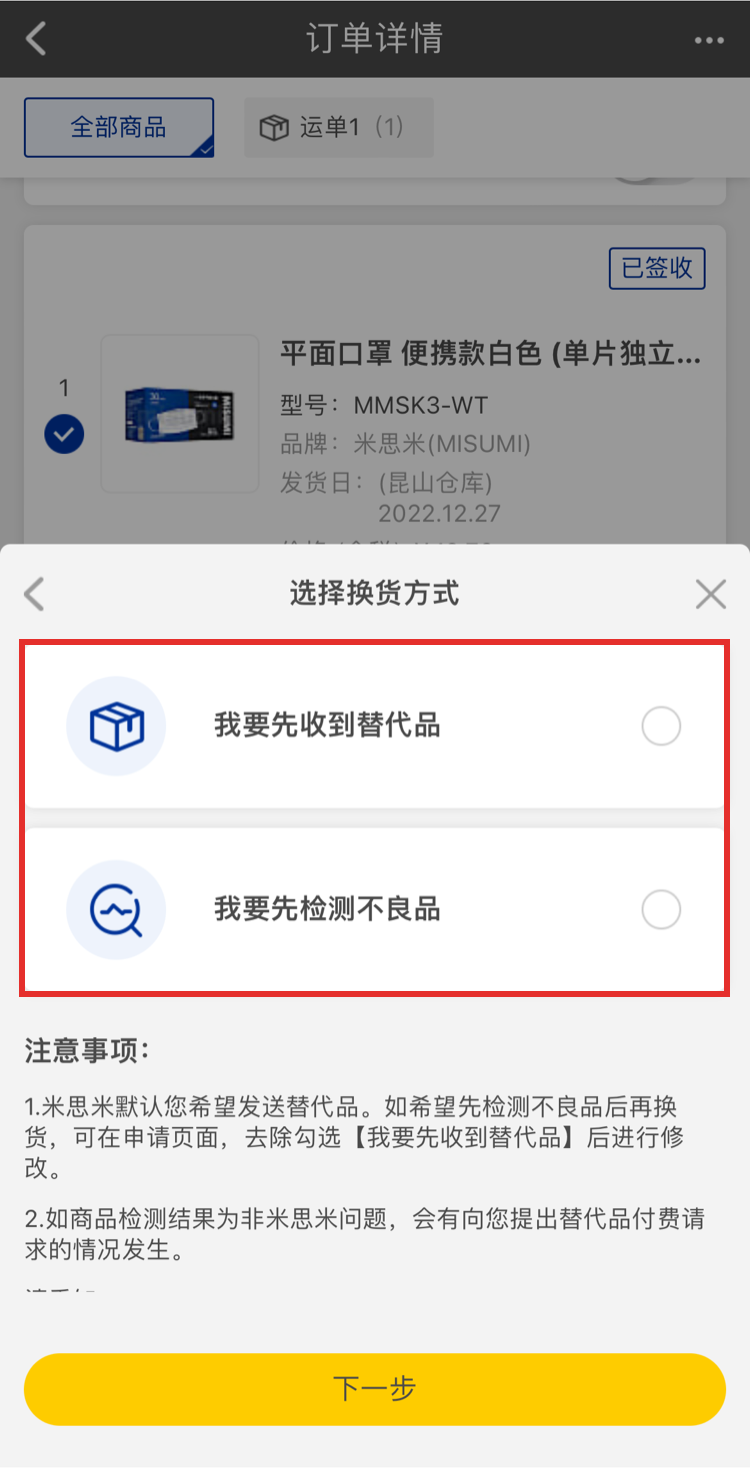Viewport: 750px width, 1468px height.
Task: Close the 选择换货方式 sheet
Action: tap(710, 594)
